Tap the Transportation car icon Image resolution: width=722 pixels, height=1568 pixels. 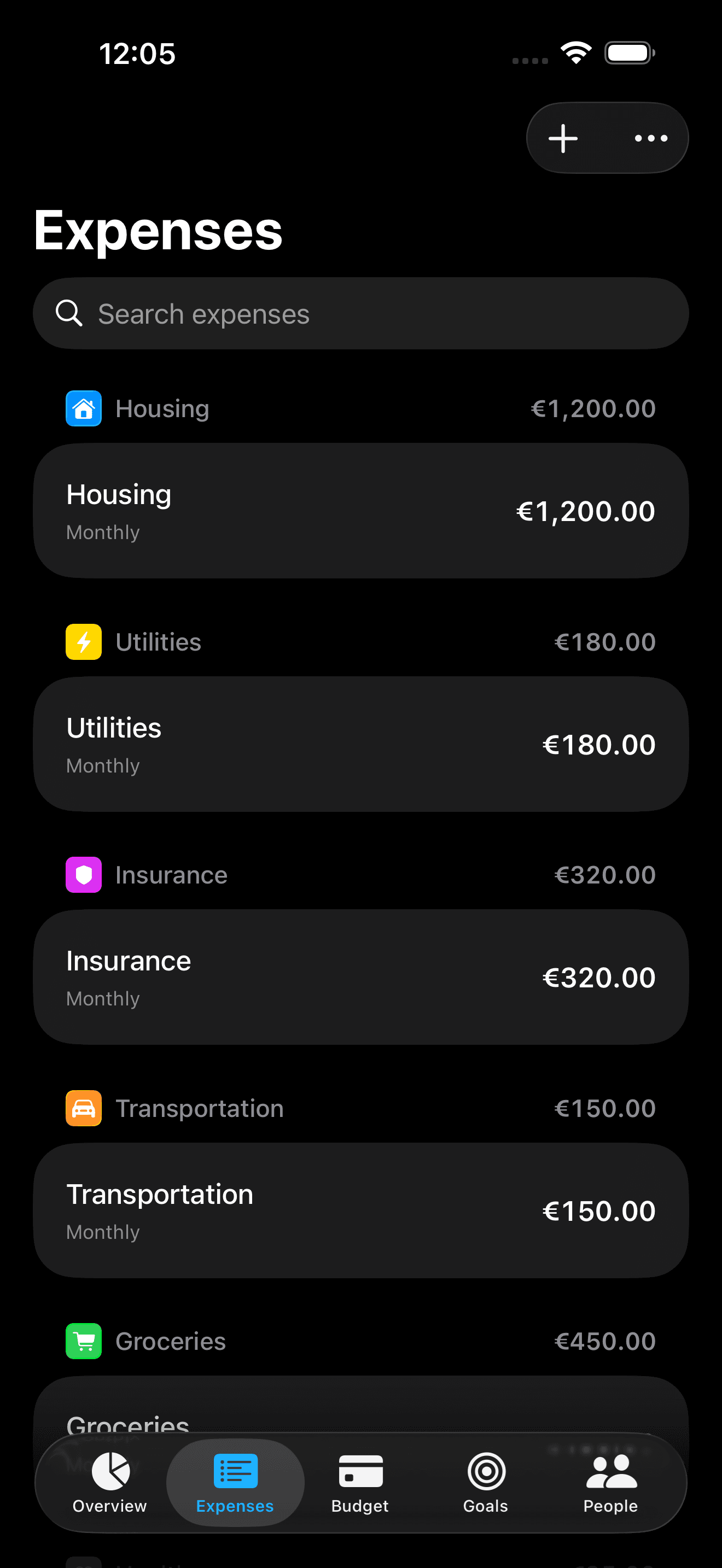point(83,1108)
